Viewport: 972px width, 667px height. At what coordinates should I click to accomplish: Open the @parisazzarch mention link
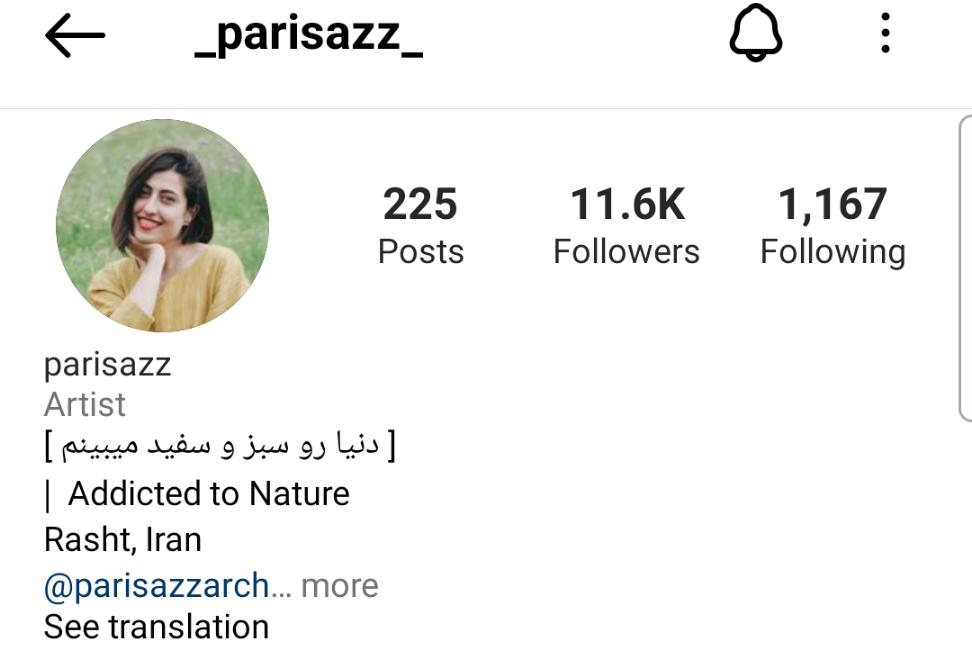(157, 585)
